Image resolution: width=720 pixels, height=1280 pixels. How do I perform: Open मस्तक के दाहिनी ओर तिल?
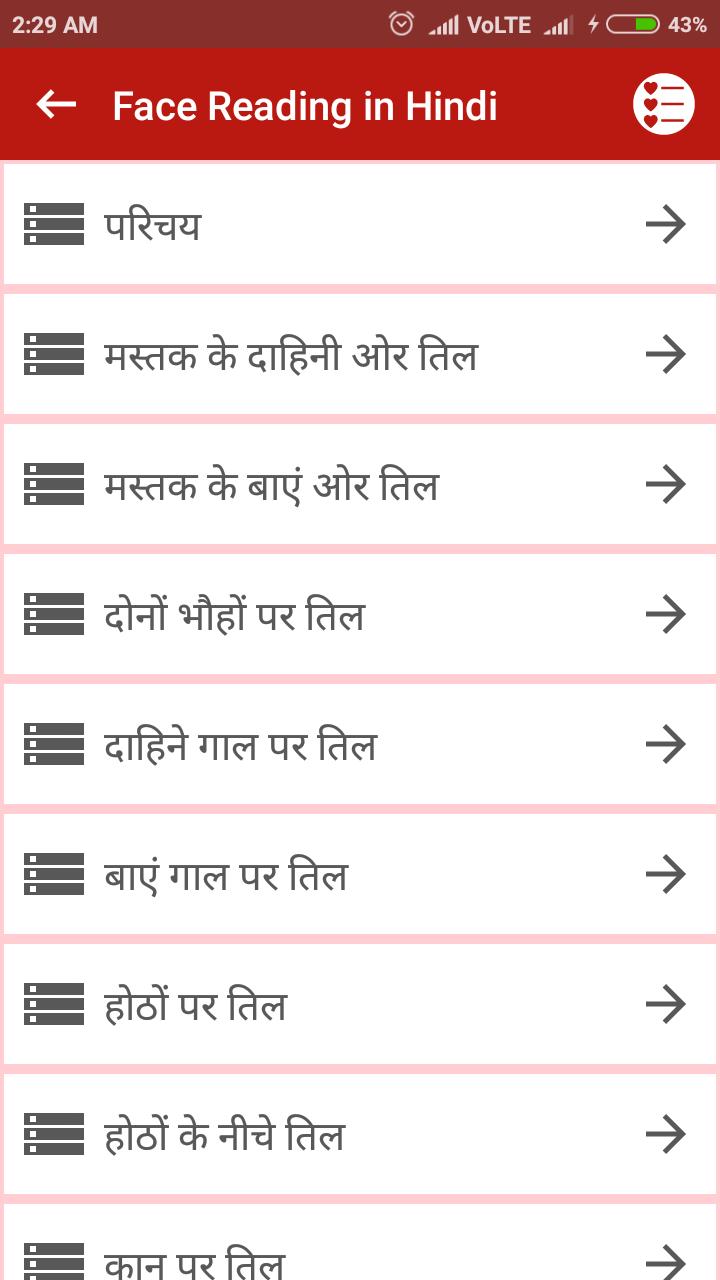pos(360,354)
